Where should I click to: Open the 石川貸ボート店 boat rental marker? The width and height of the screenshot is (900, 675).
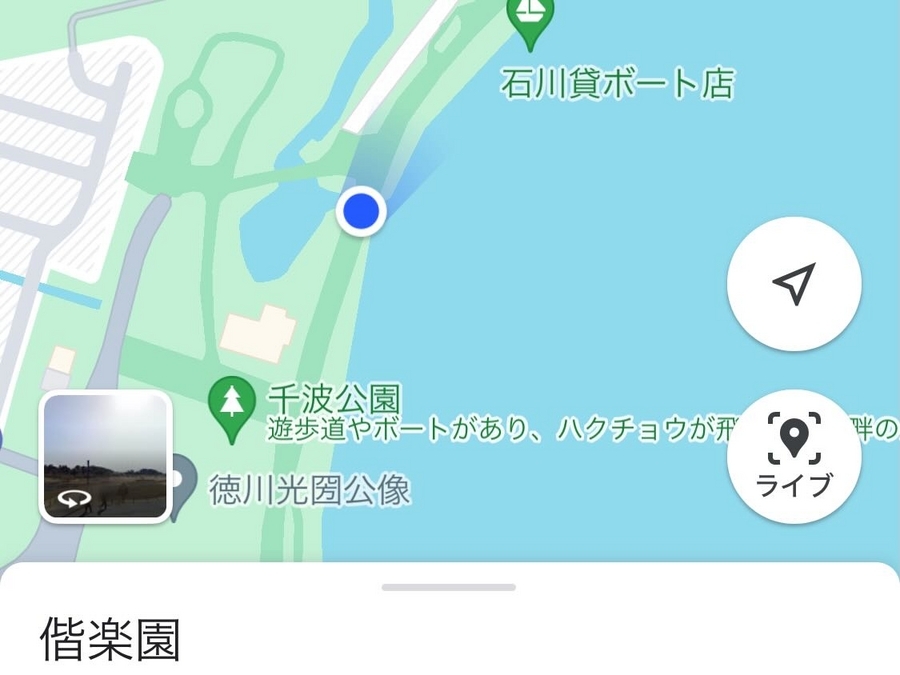(530, 22)
